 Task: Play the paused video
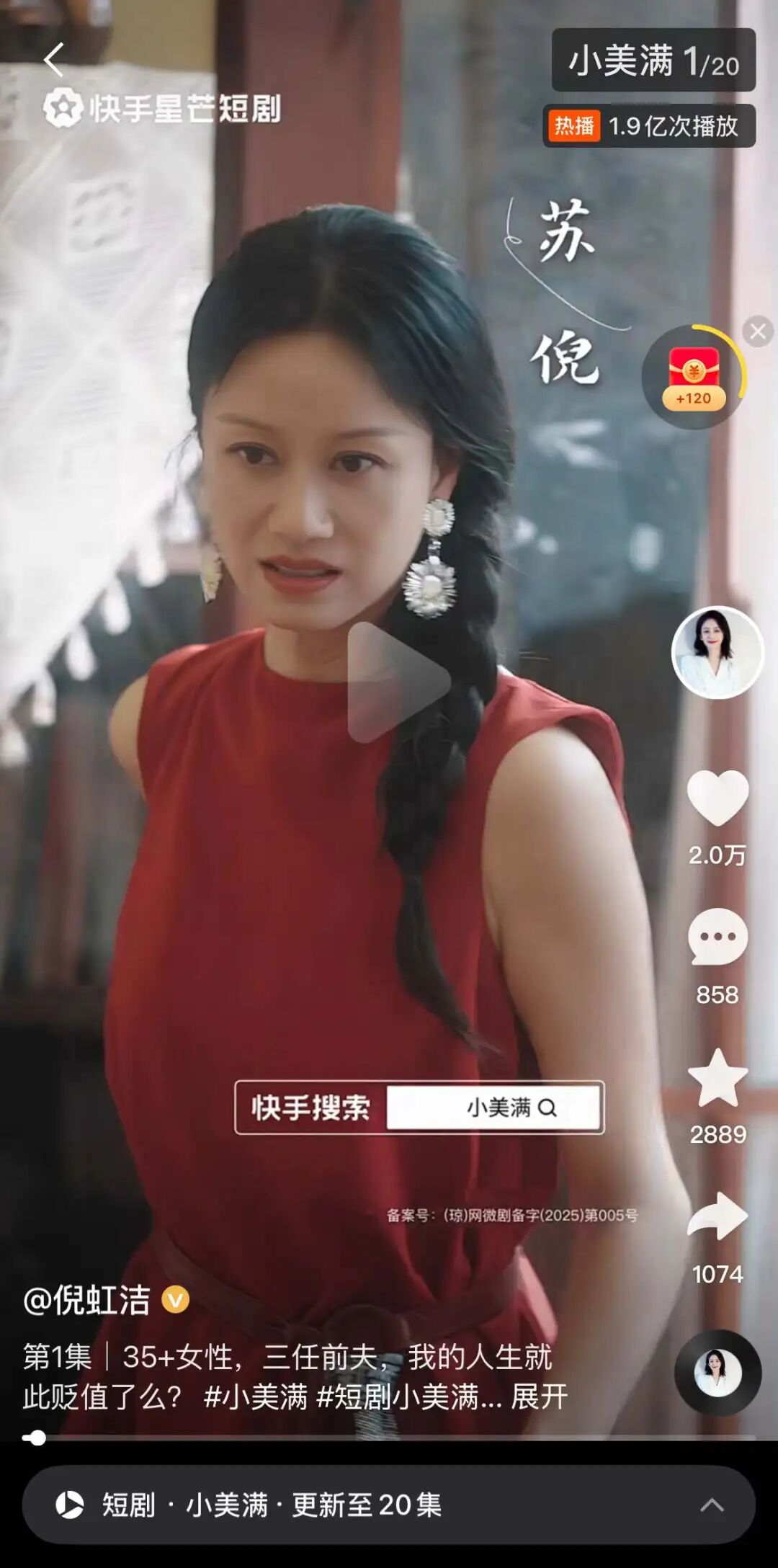[x=398, y=682]
